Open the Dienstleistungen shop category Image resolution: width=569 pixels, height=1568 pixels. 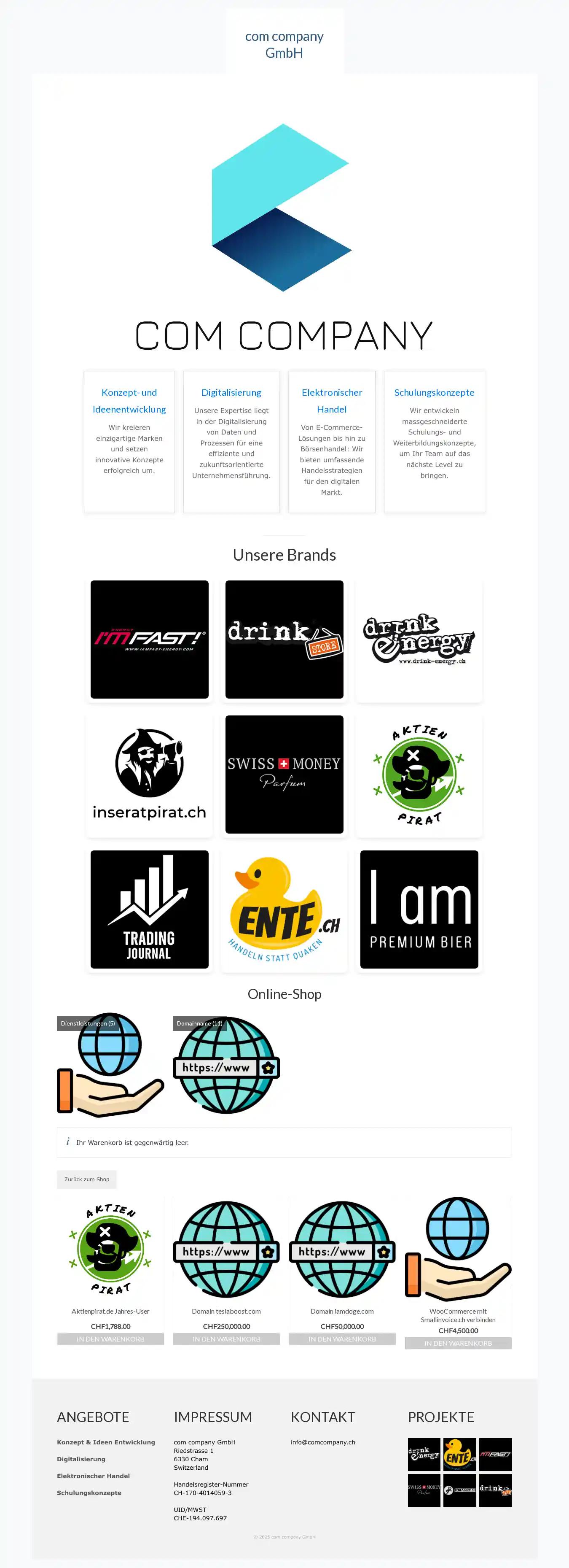tap(110, 1065)
